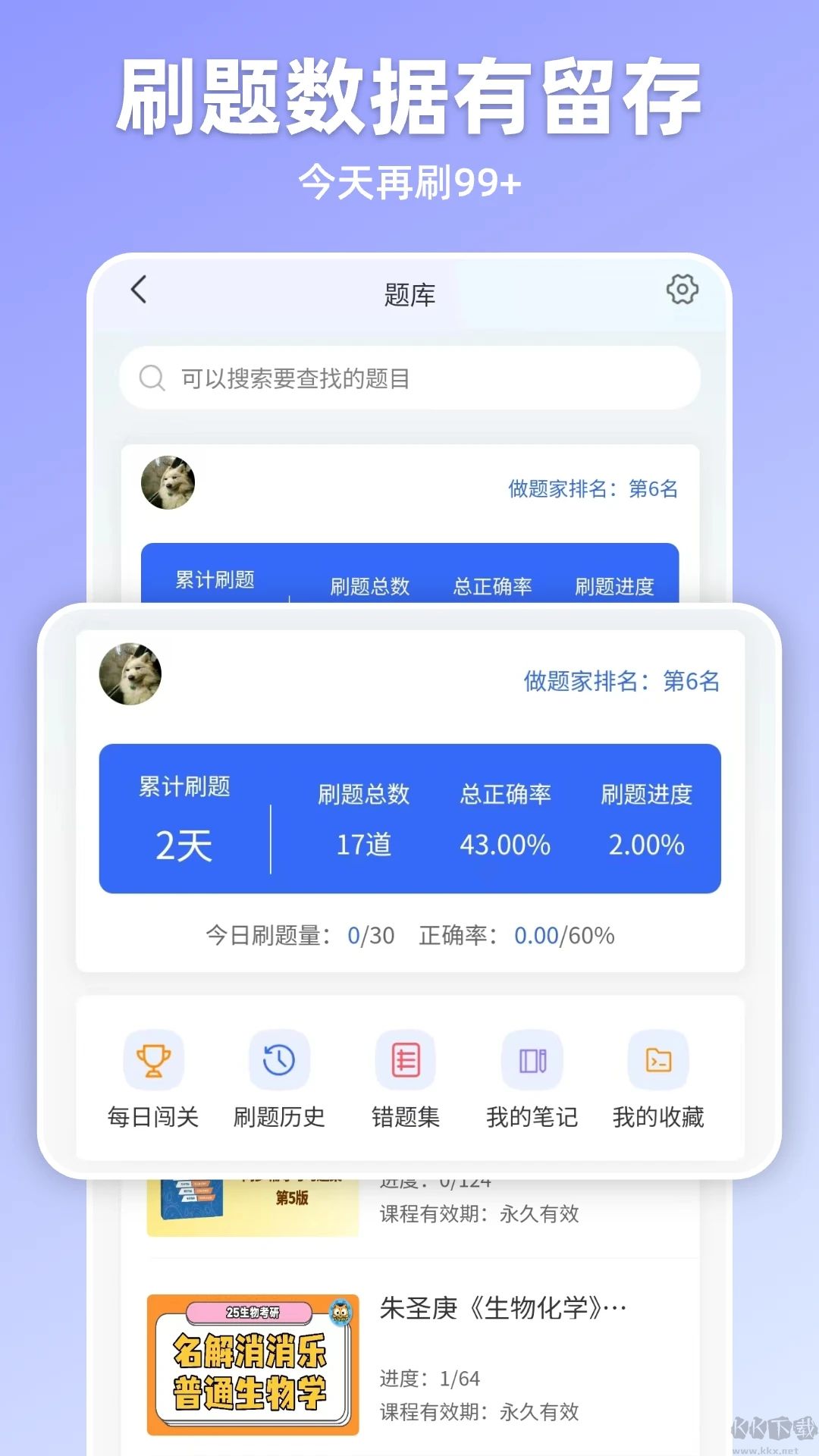
Task: Click 总正确率 43.00% statistic
Action: pyautogui.click(x=504, y=819)
